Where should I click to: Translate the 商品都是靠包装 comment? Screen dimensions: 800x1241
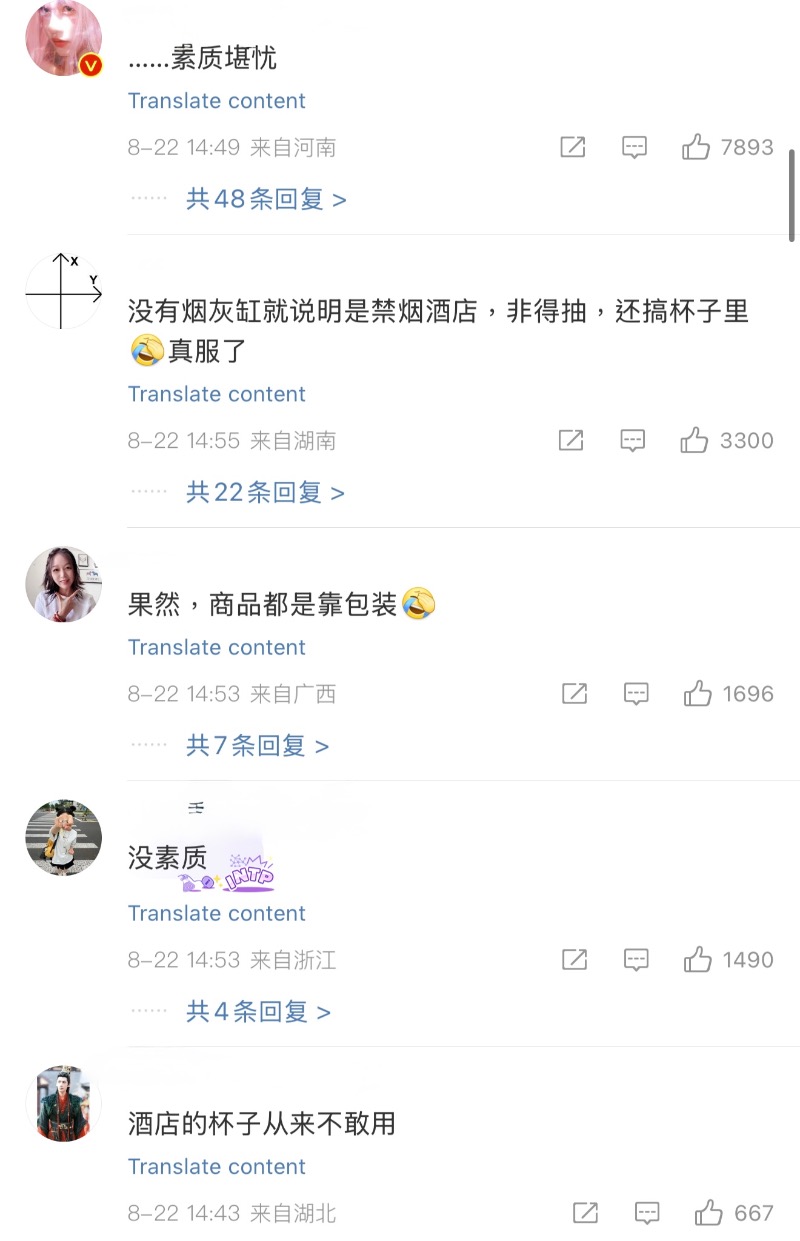click(x=217, y=647)
